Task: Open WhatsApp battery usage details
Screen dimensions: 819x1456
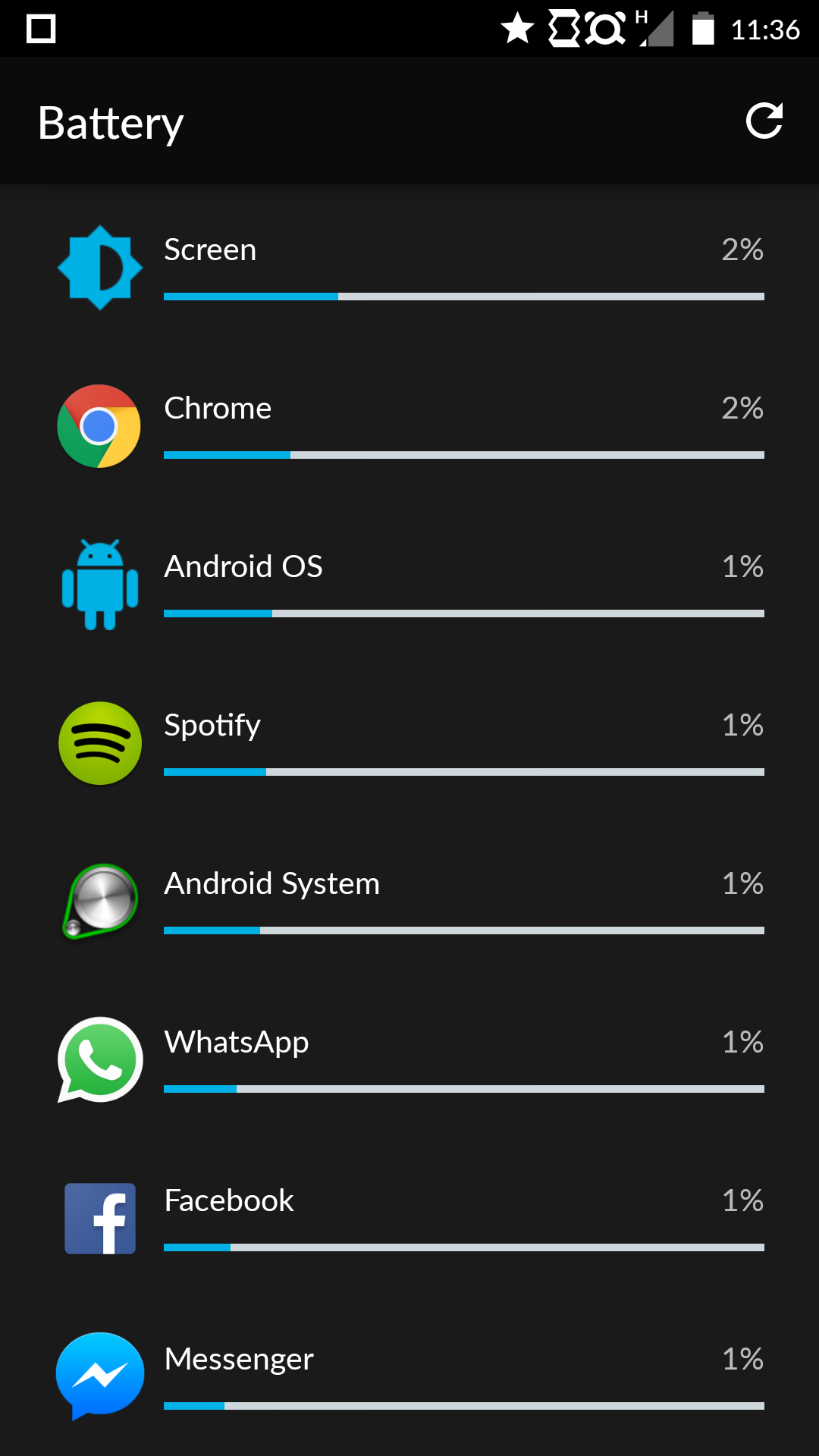Action: pos(409,1059)
